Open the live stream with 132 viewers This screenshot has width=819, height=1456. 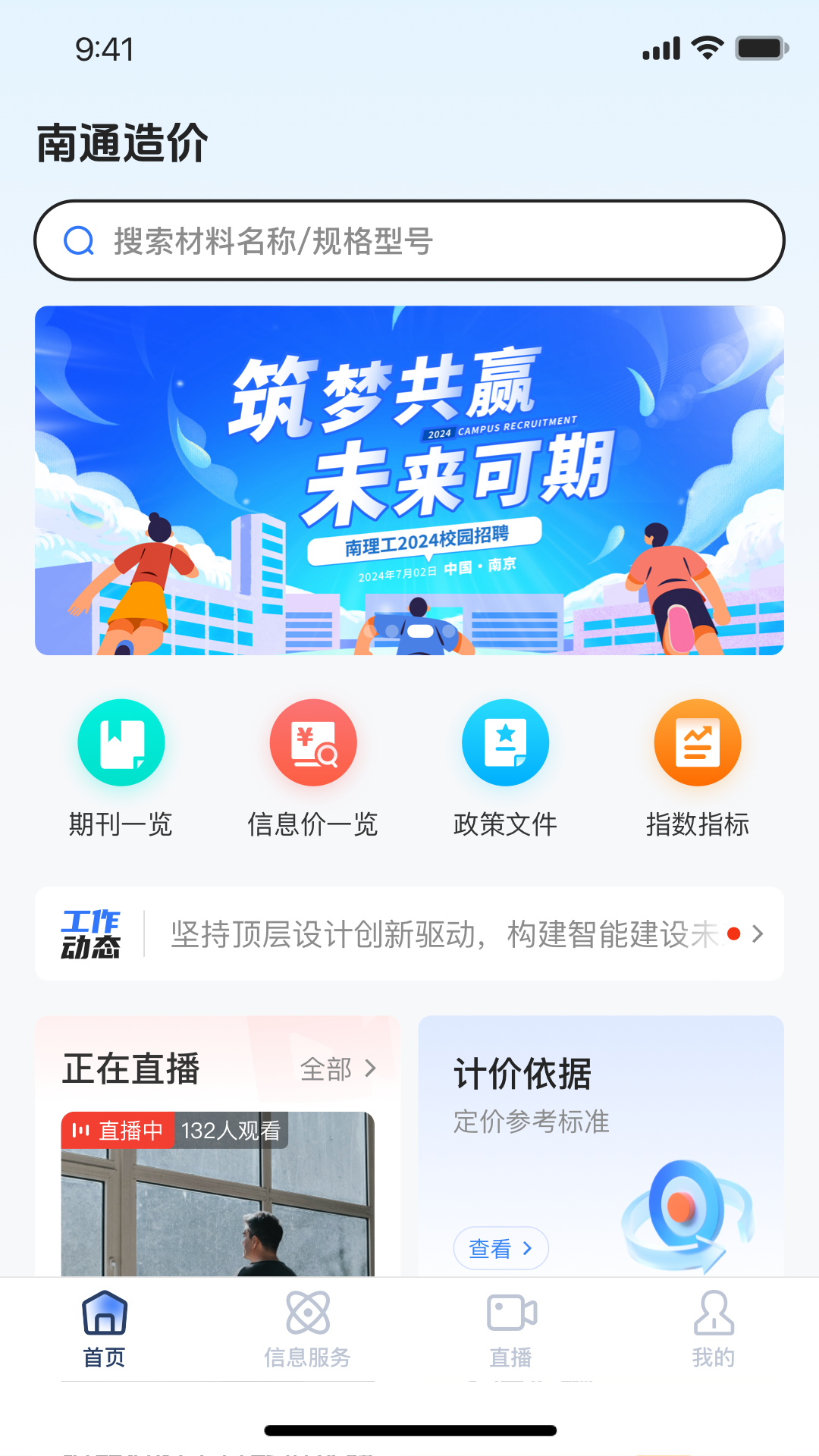click(218, 1194)
